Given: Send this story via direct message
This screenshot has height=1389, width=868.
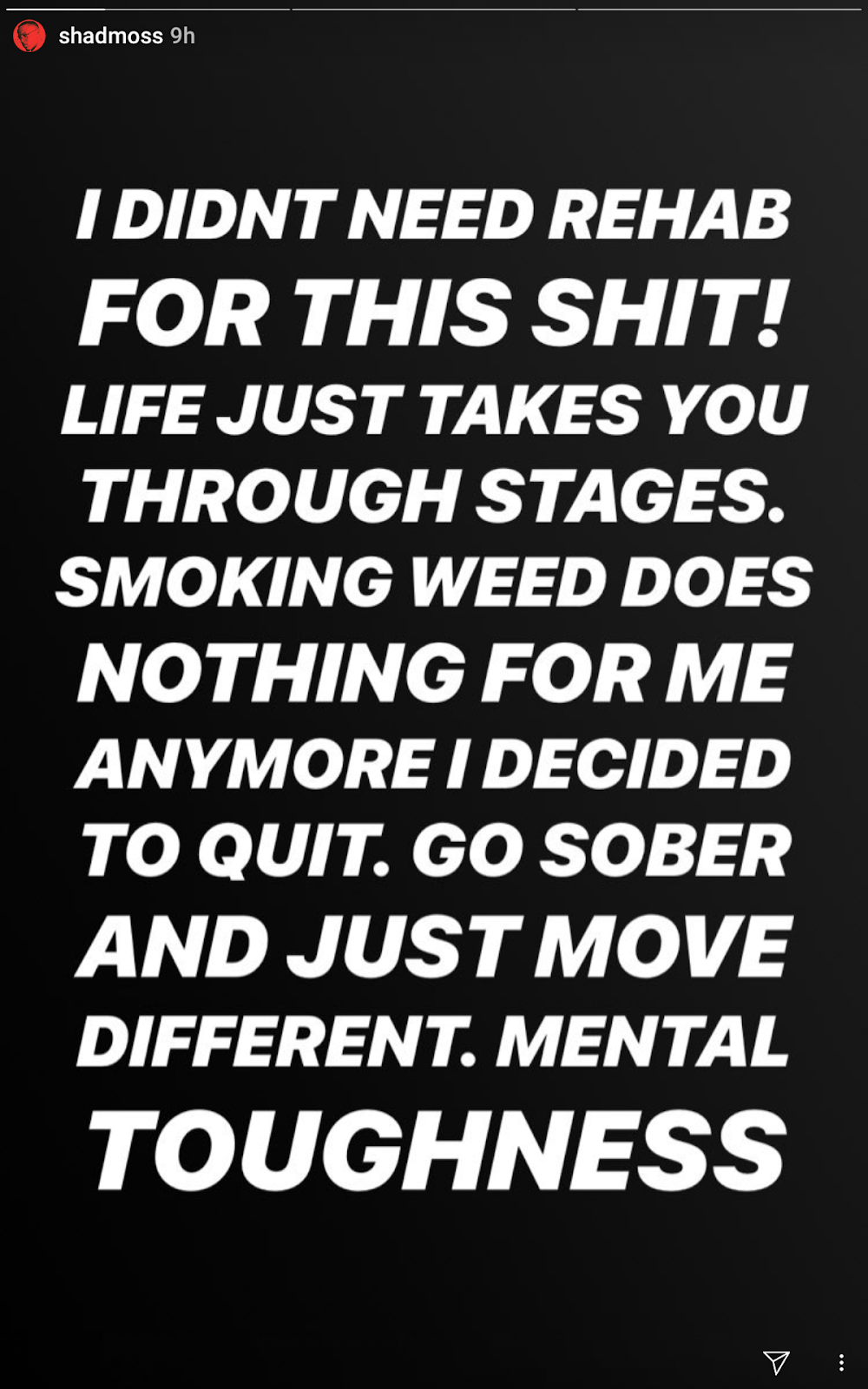Looking at the screenshot, I should [x=775, y=1361].
